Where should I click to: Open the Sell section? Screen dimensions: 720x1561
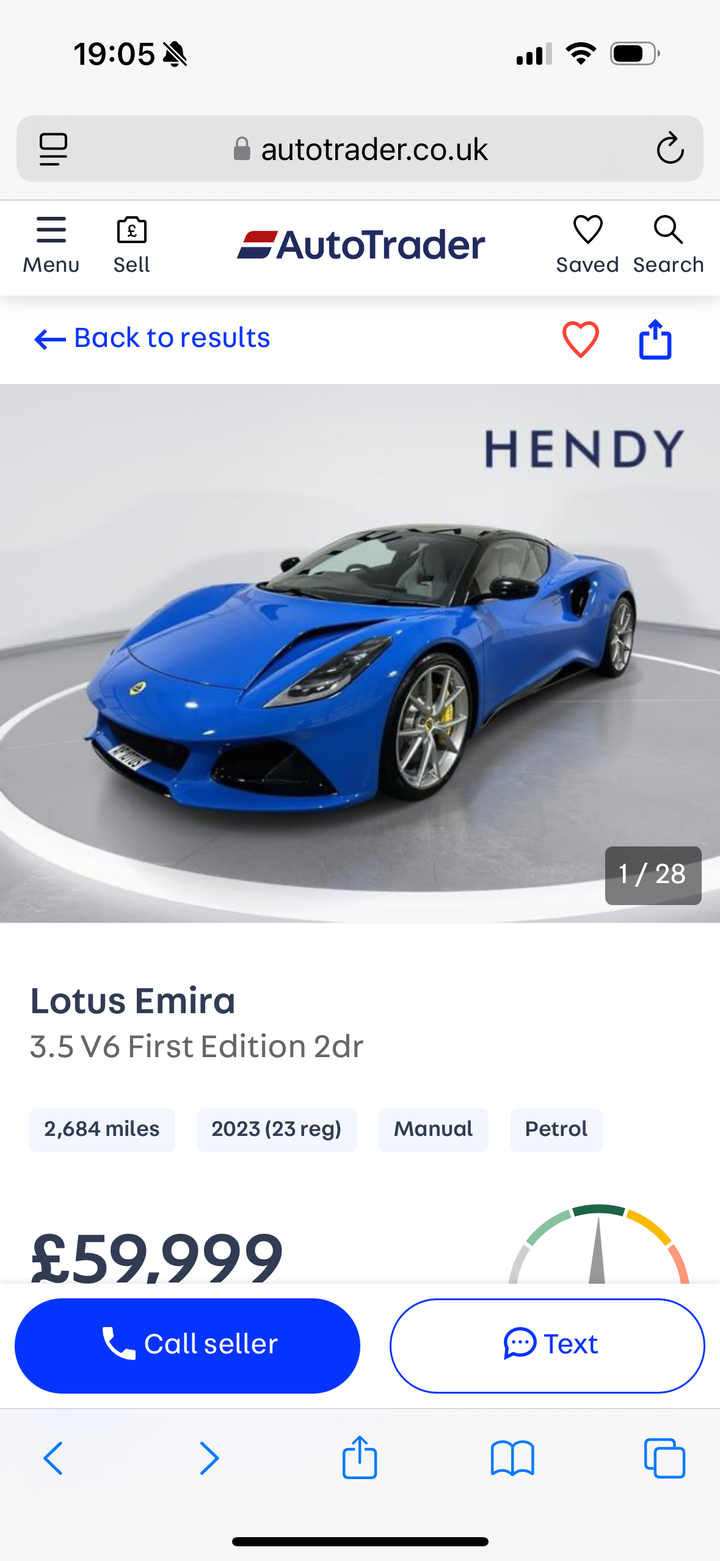pos(131,245)
